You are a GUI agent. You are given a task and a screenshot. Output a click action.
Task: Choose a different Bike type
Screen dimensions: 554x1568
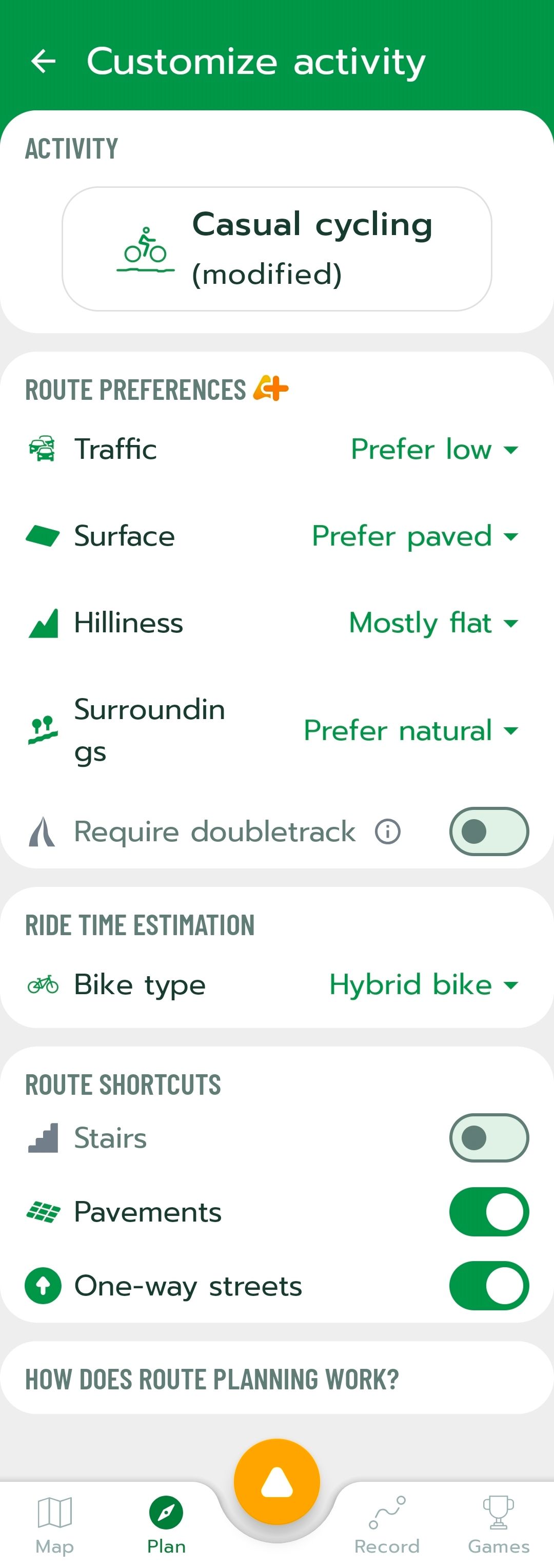pyautogui.click(x=423, y=985)
